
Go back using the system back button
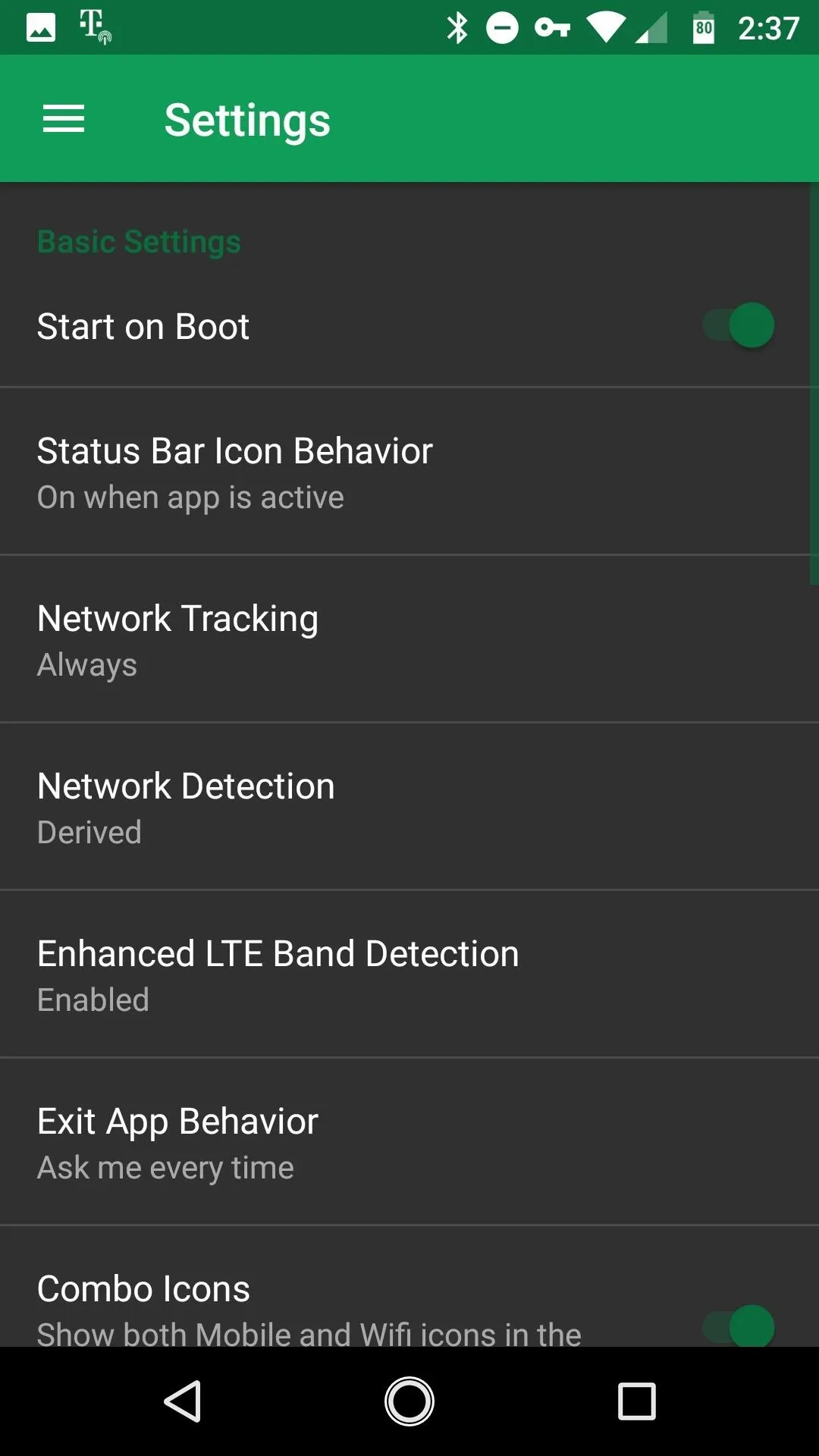pos(183,1401)
